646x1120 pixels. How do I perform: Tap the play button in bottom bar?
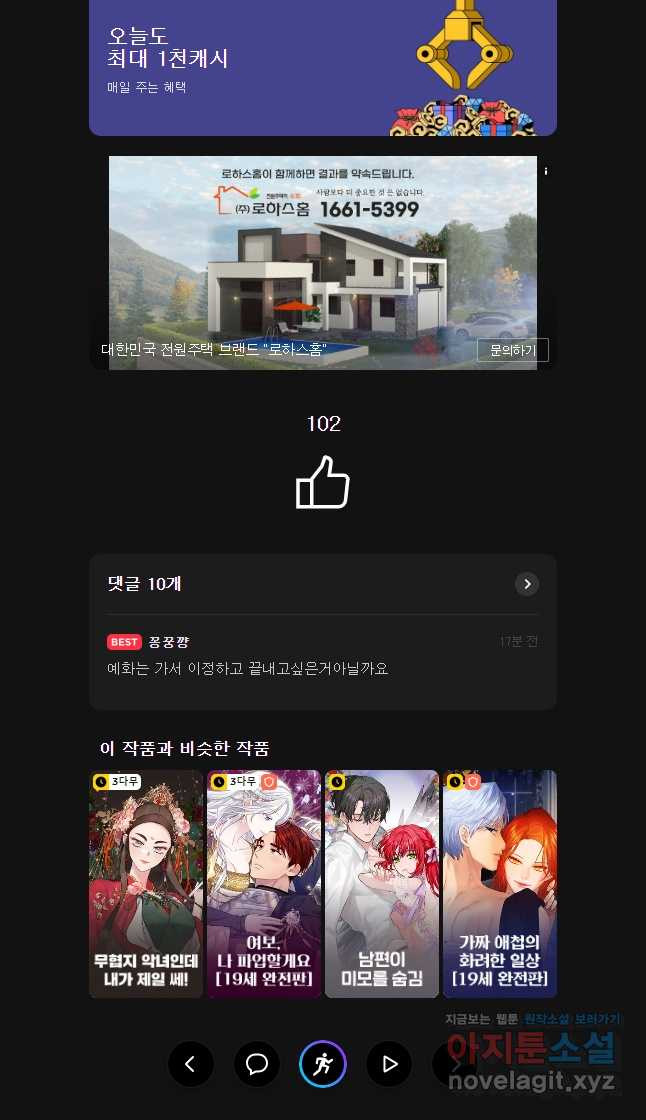[x=389, y=1064]
